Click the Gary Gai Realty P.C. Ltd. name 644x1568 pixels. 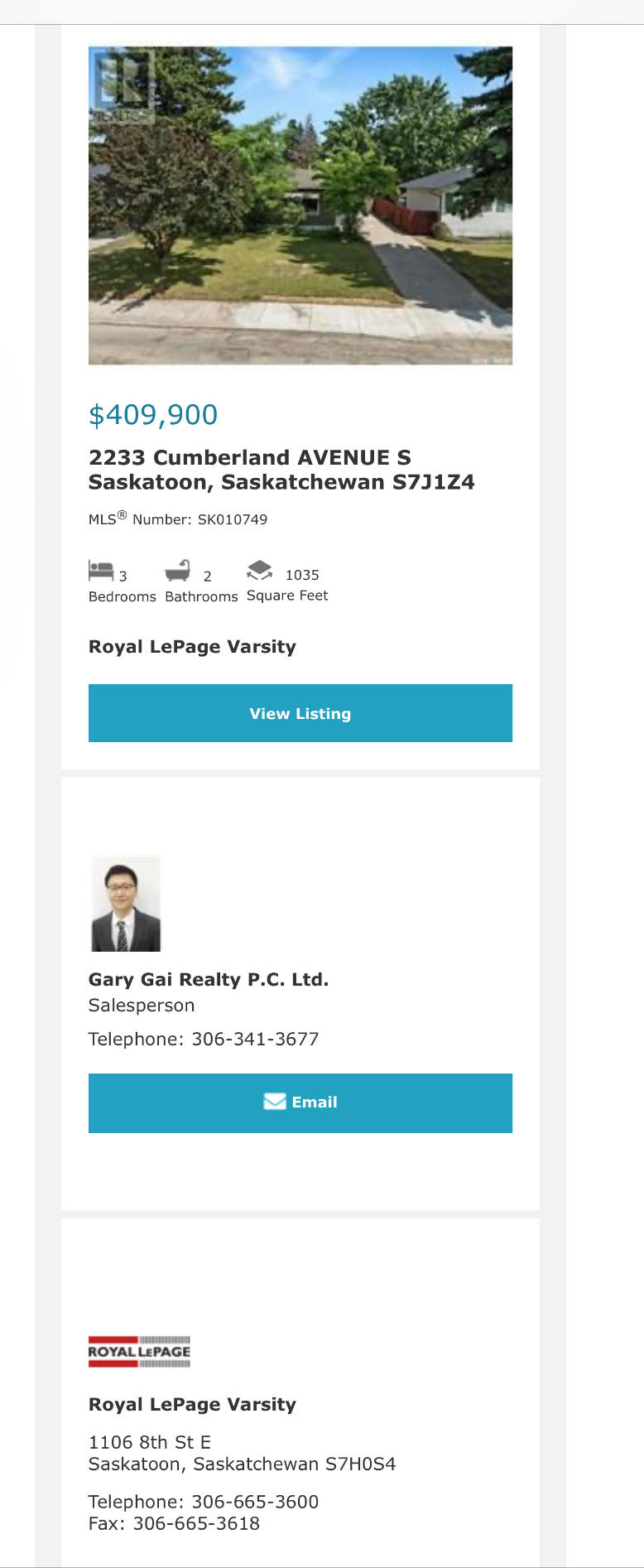click(x=209, y=979)
